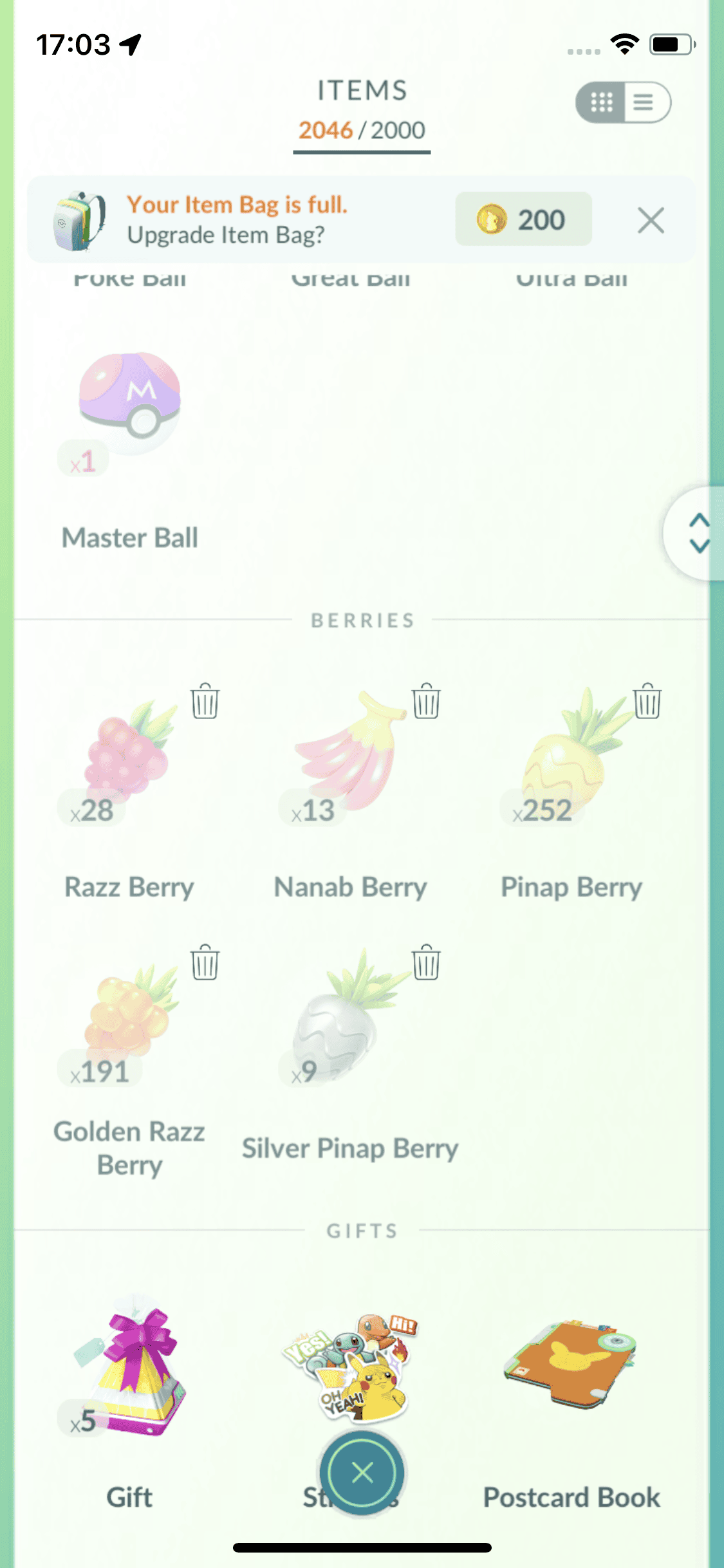The width and height of the screenshot is (724, 1568).
Task: Select the Razz Berry item
Action: point(129,753)
